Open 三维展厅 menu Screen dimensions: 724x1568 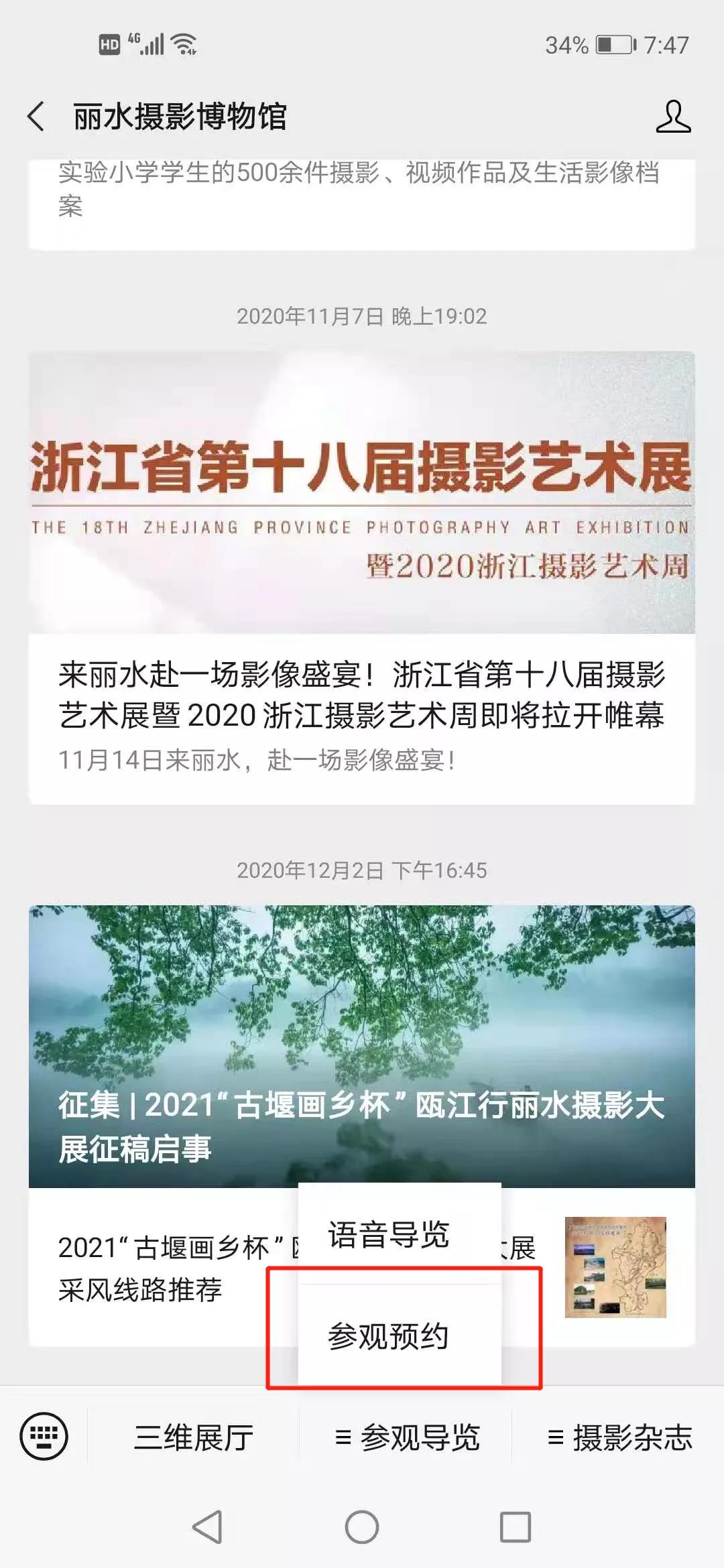point(193,1437)
